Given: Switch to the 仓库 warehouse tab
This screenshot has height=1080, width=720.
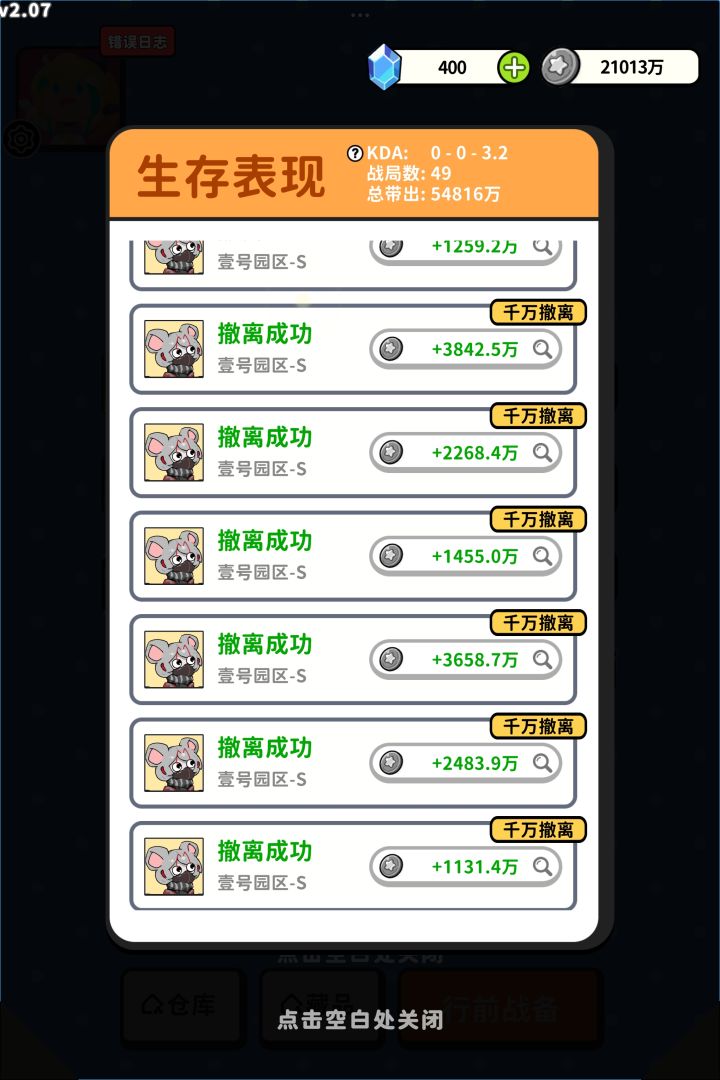Looking at the screenshot, I should [x=183, y=1008].
